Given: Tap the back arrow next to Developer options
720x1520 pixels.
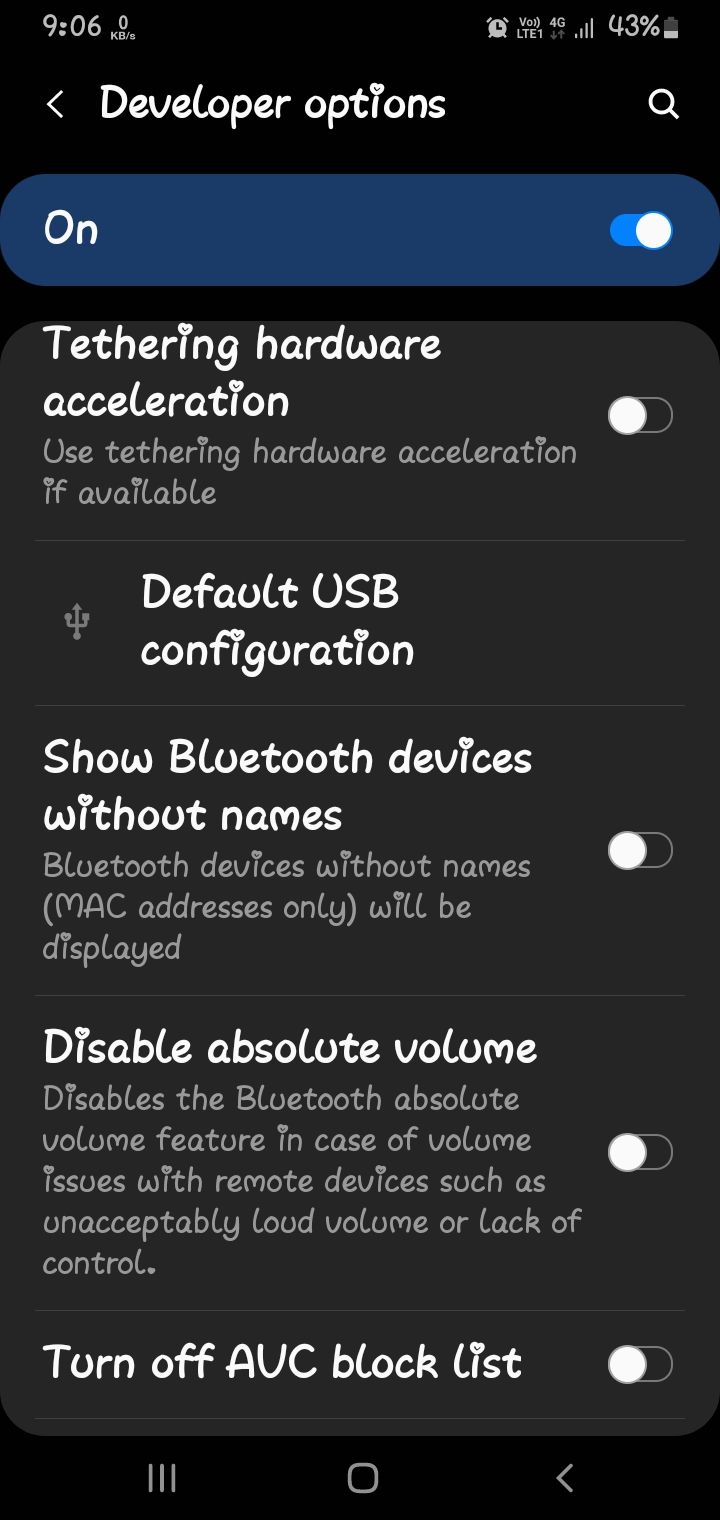Looking at the screenshot, I should [x=55, y=103].
